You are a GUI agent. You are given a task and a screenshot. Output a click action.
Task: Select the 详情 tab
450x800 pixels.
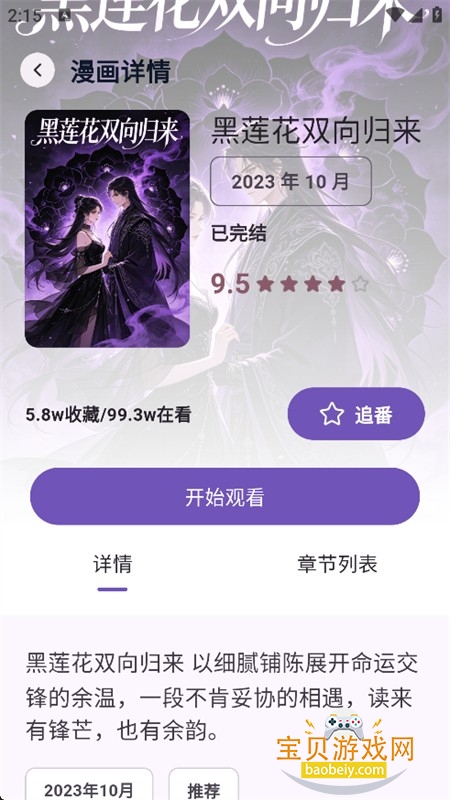[113, 564]
